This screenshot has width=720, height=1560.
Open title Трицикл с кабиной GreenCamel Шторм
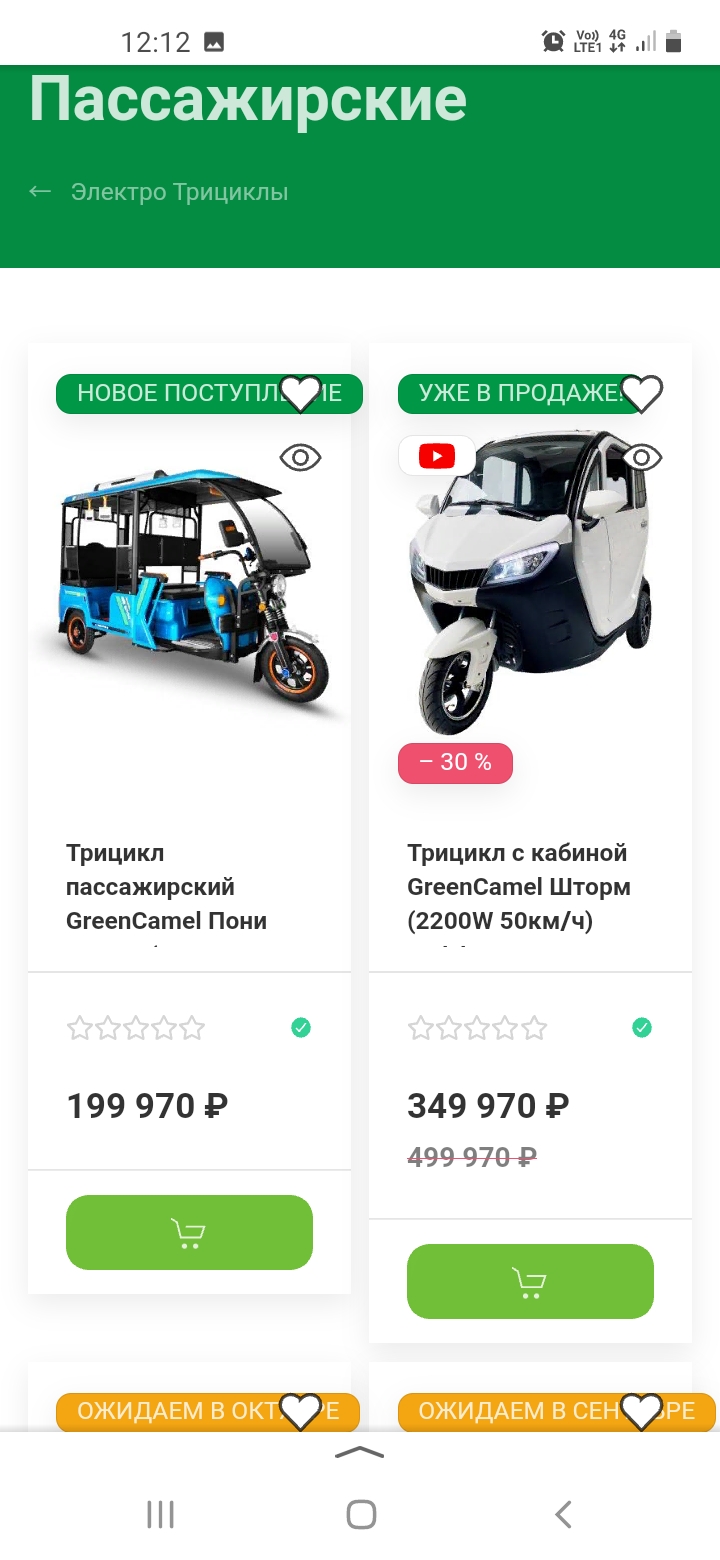point(519,887)
